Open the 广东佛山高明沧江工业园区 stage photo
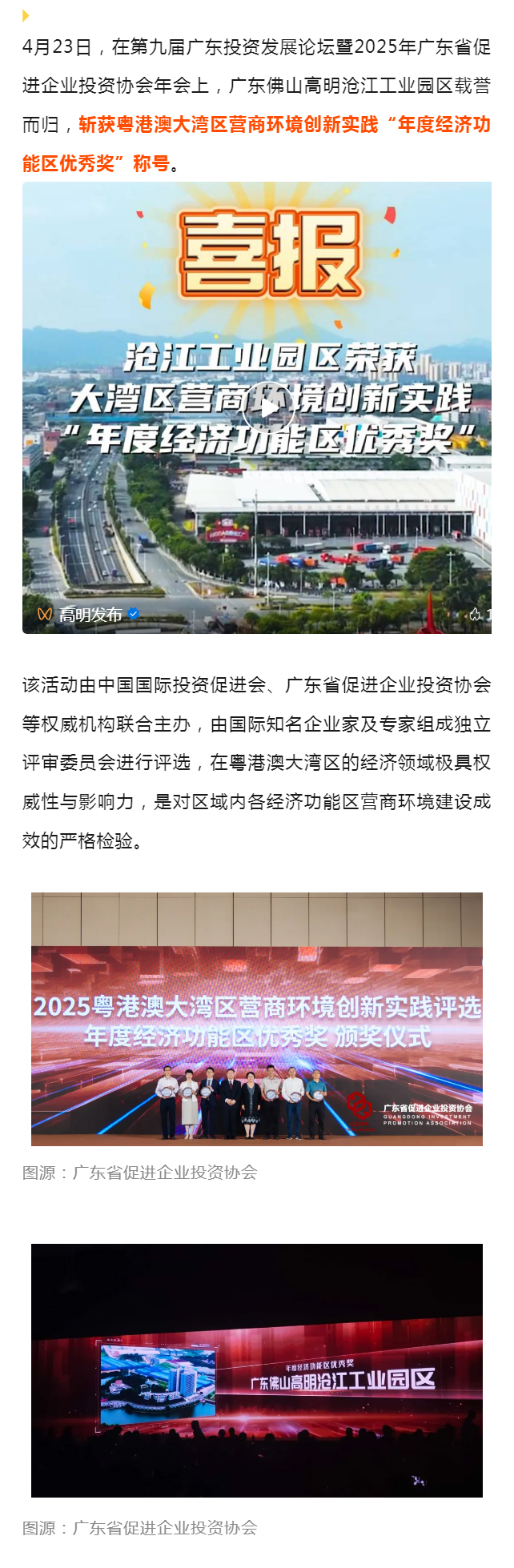 pyautogui.click(x=256, y=1369)
